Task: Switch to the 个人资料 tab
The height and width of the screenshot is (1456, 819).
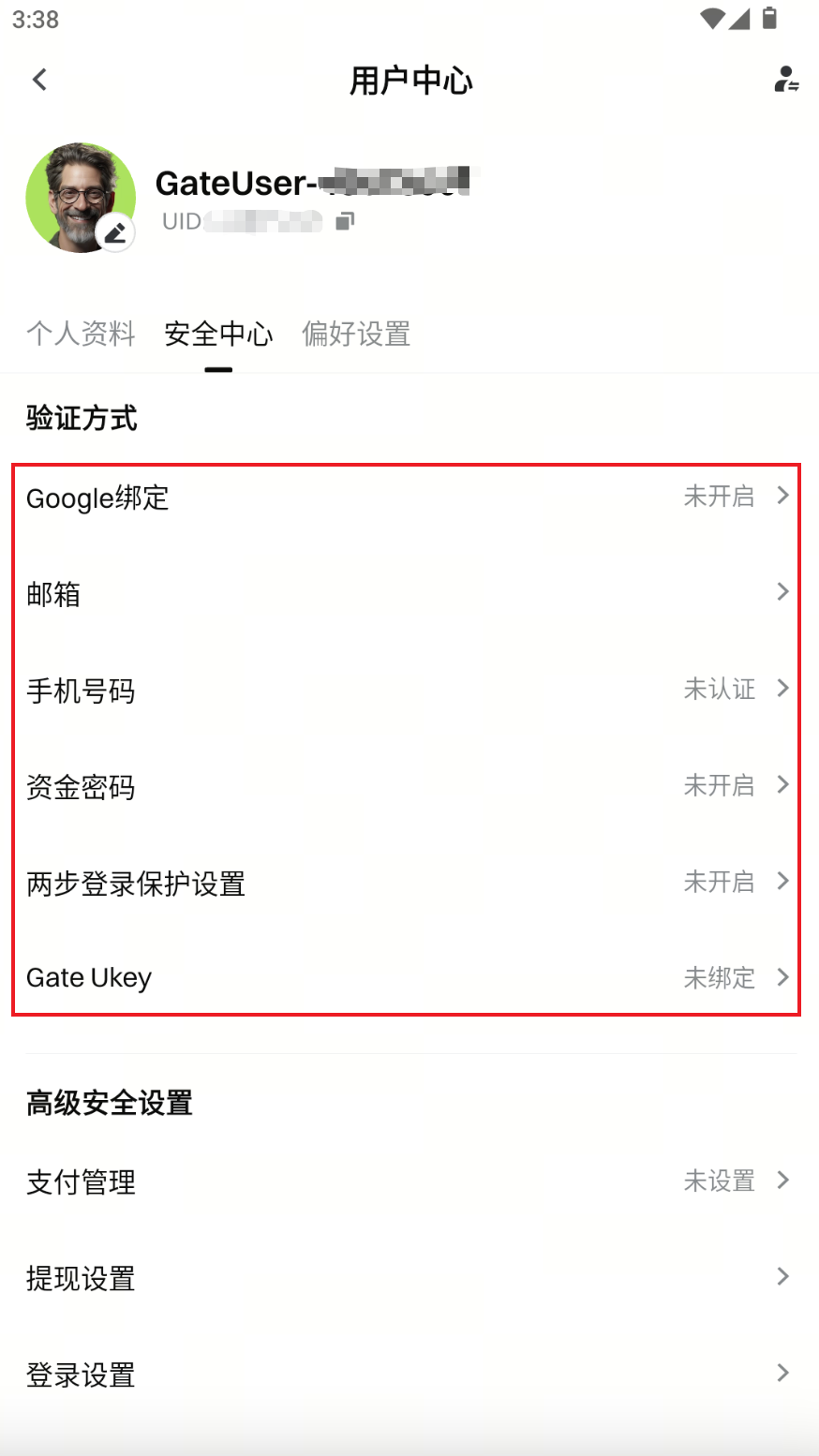Action: (x=81, y=334)
